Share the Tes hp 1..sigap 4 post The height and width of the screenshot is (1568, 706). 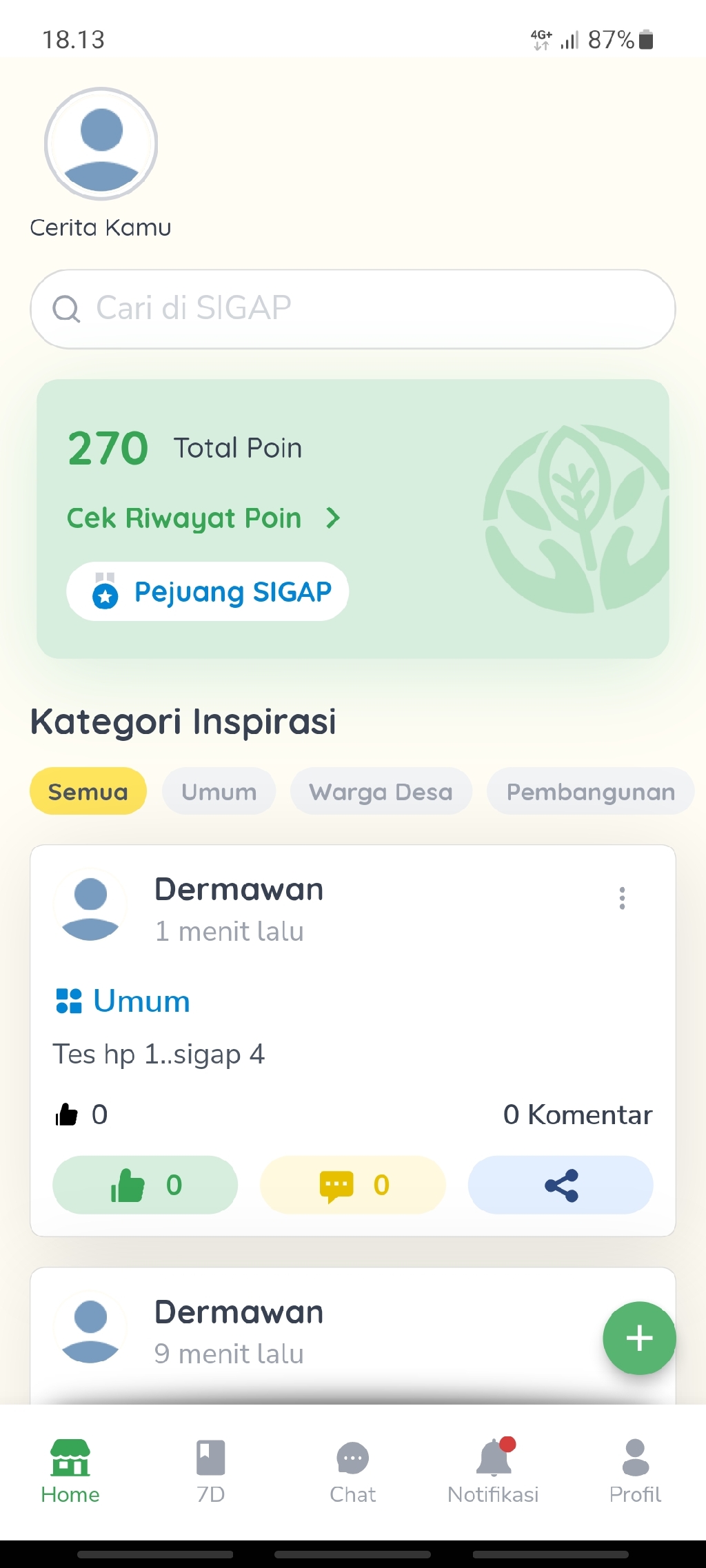point(561,1185)
